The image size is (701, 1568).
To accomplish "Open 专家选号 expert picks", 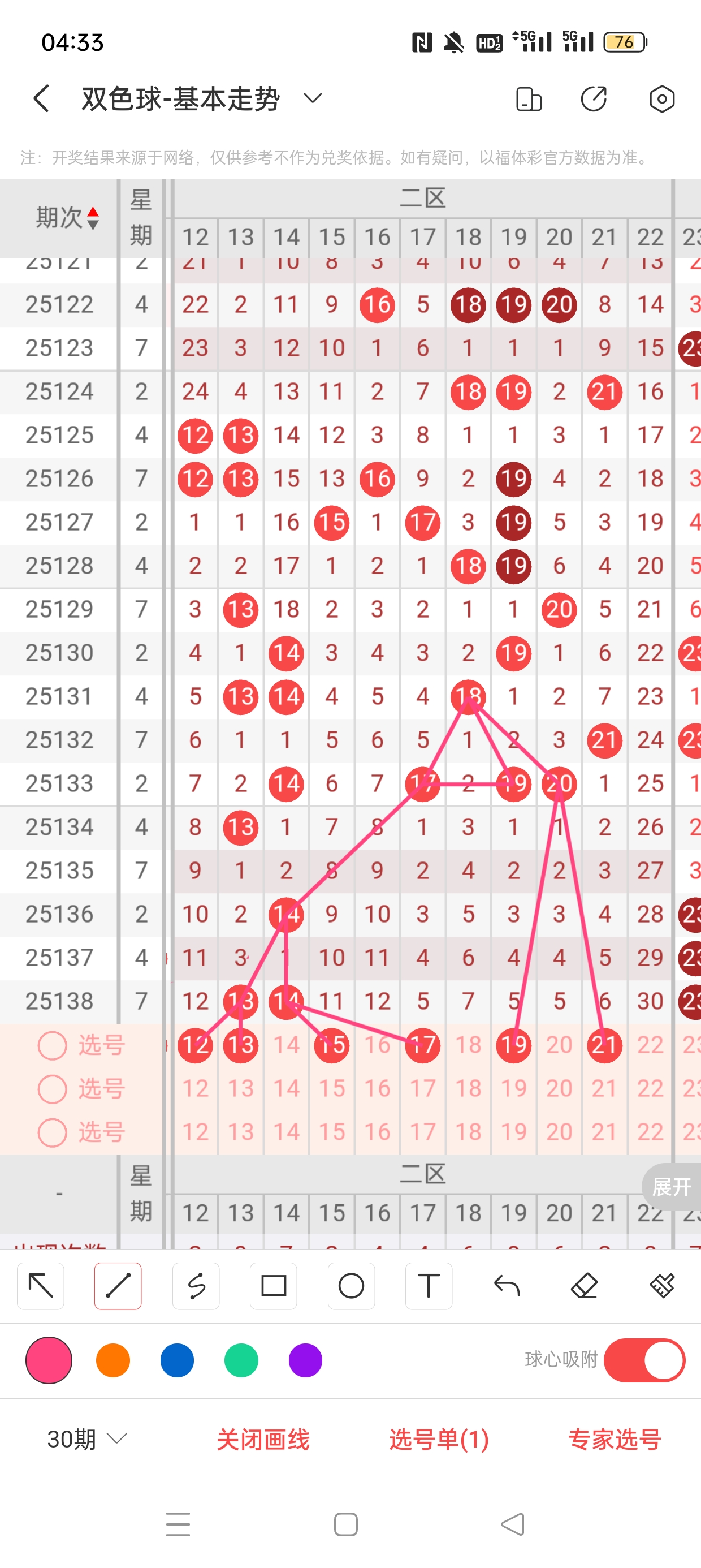I will pos(615,1439).
